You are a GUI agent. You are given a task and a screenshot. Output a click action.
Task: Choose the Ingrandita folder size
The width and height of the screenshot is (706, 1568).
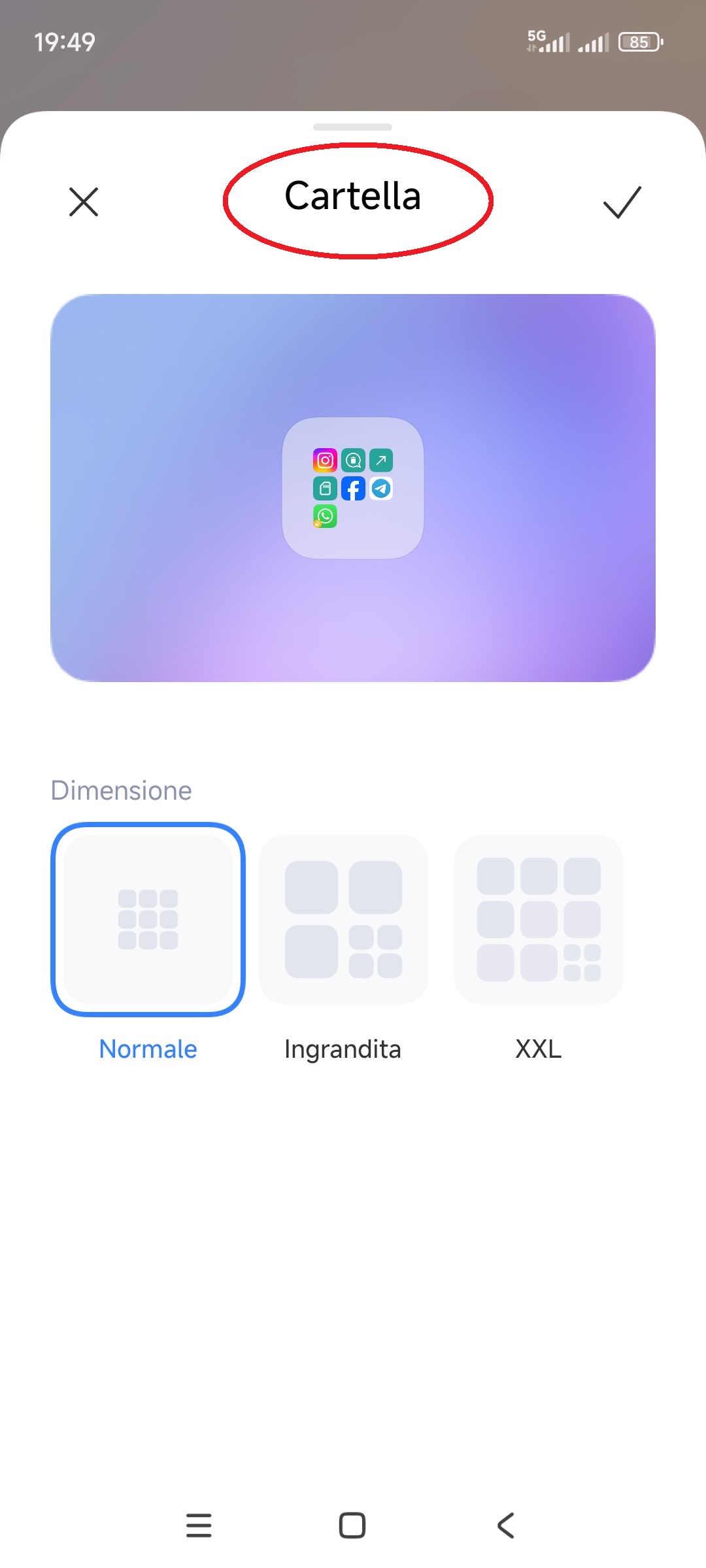pos(343,919)
